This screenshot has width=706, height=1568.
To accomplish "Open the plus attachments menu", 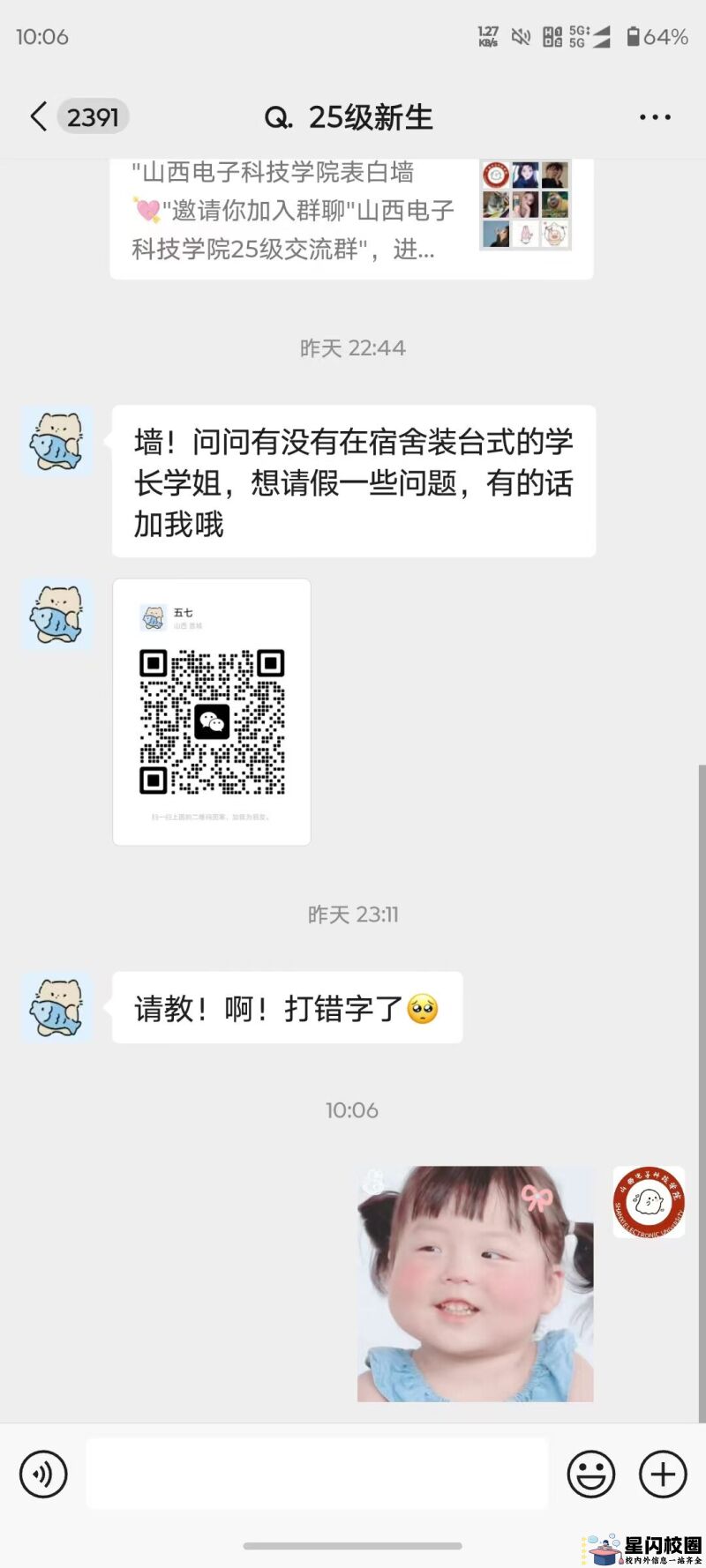I will pyautogui.click(x=663, y=1474).
